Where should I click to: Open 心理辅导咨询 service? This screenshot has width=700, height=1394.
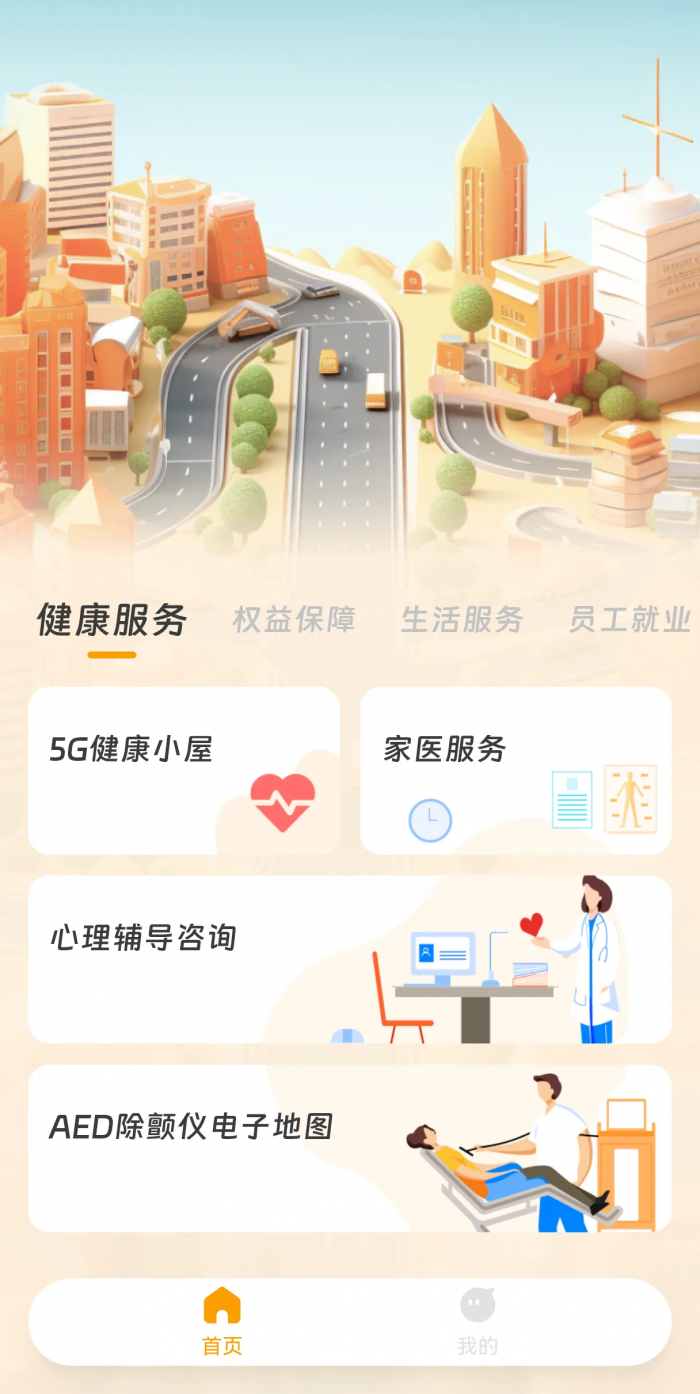tap(349, 959)
